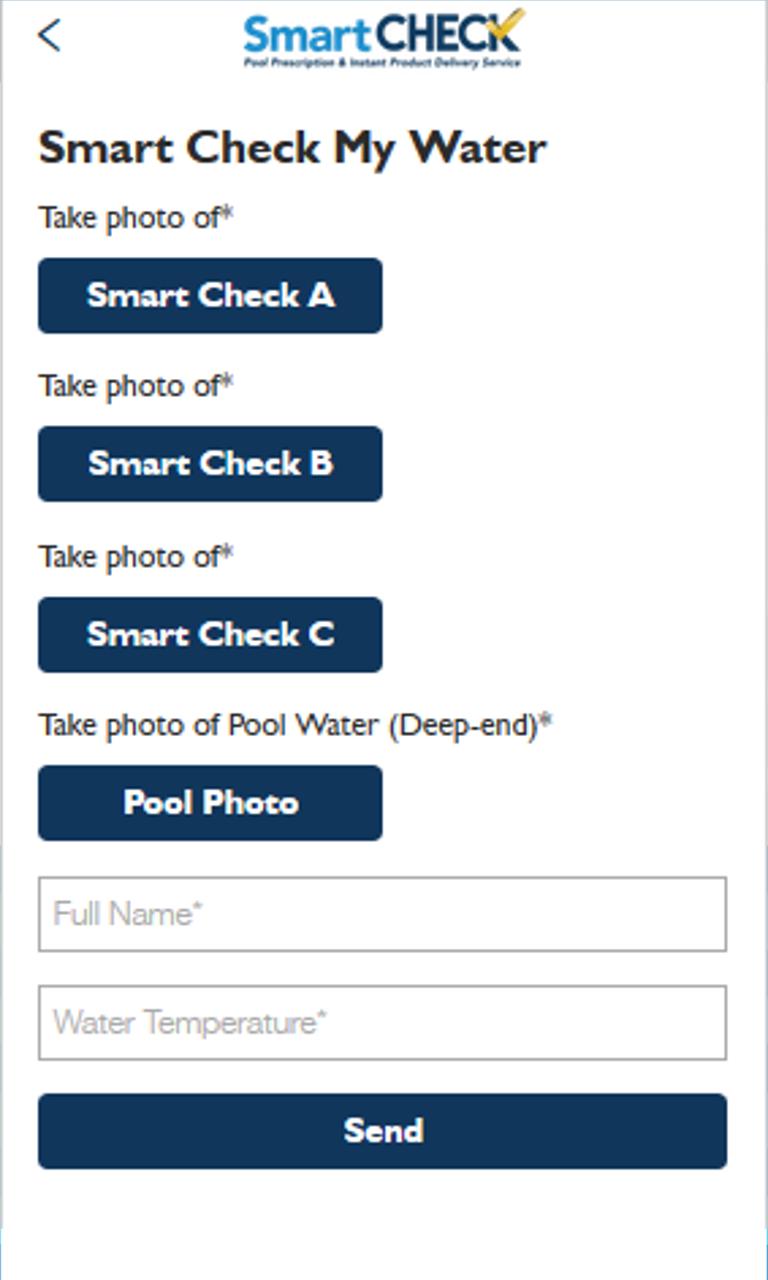Submit the form with the Send button
This screenshot has width=768, height=1280.
pyautogui.click(x=383, y=1130)
